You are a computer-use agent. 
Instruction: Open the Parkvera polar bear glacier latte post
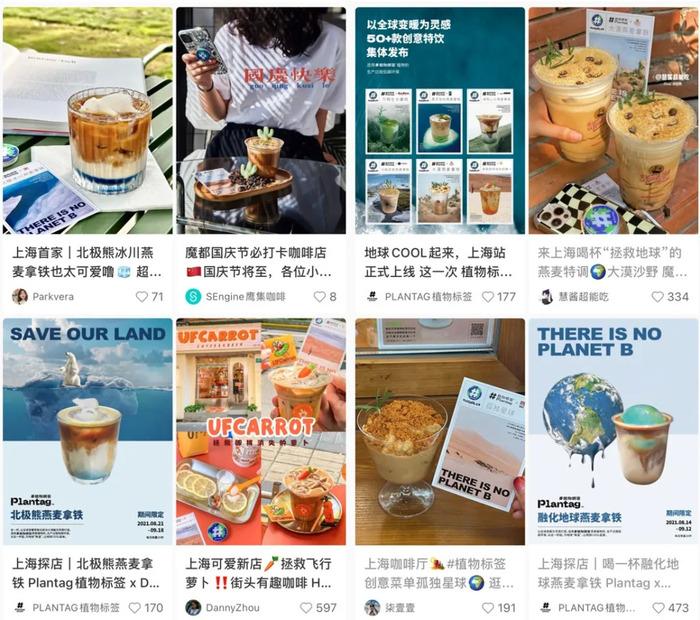pos(87,120)
